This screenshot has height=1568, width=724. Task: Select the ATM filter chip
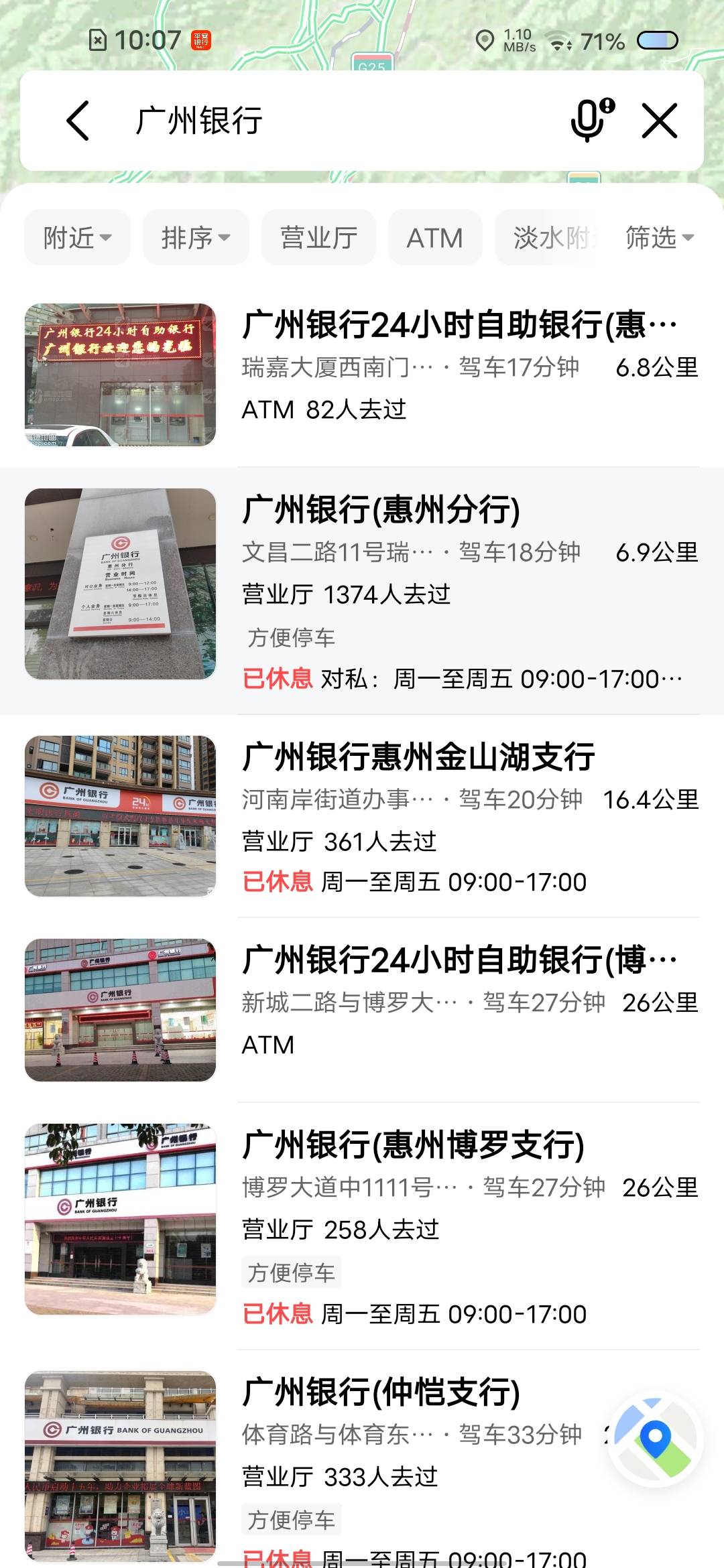[x=434, y=237]
